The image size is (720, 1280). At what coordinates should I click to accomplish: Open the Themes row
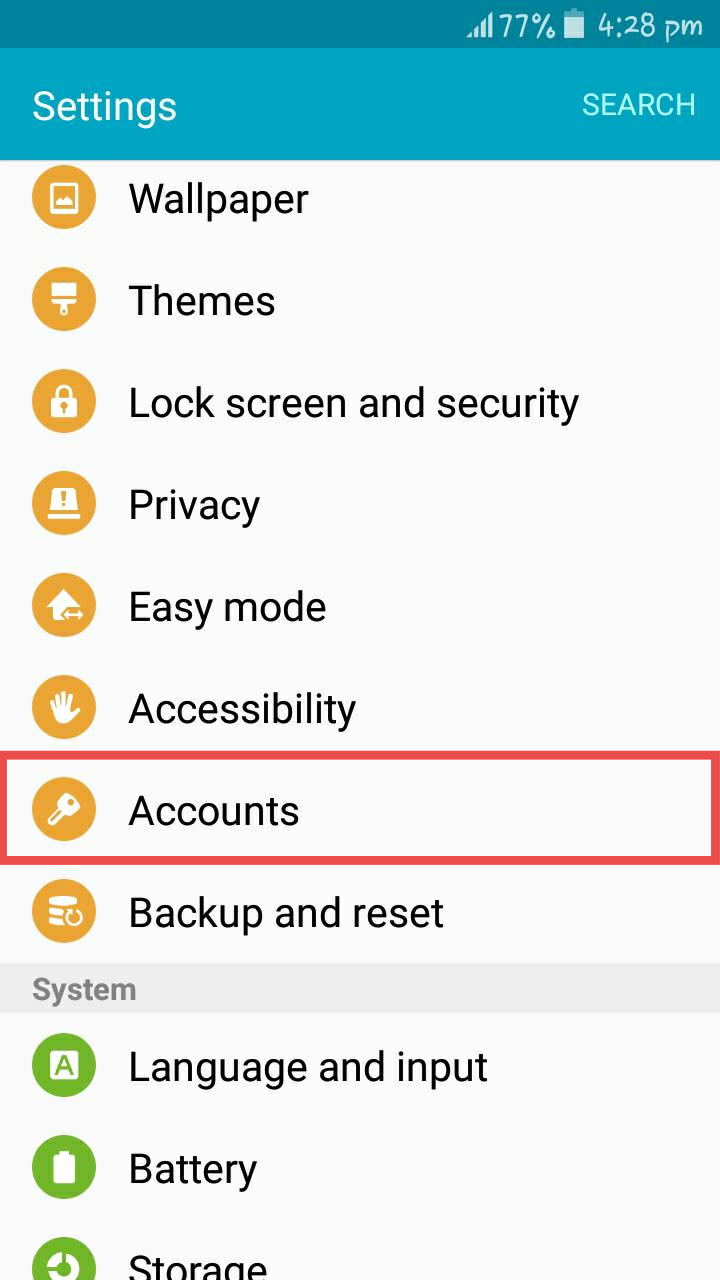coord(360,301)
